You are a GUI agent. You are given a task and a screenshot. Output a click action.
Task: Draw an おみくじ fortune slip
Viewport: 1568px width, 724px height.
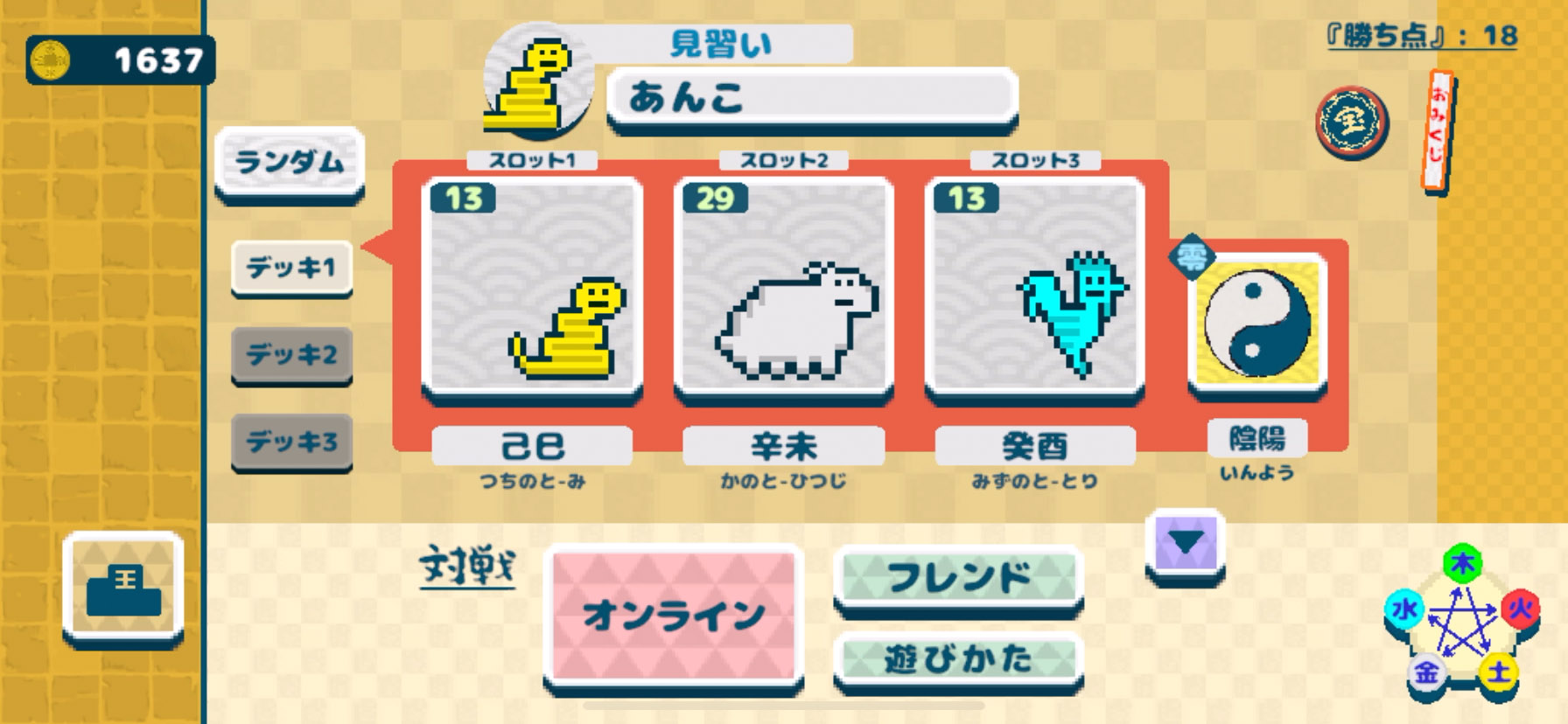(1437, 131)
